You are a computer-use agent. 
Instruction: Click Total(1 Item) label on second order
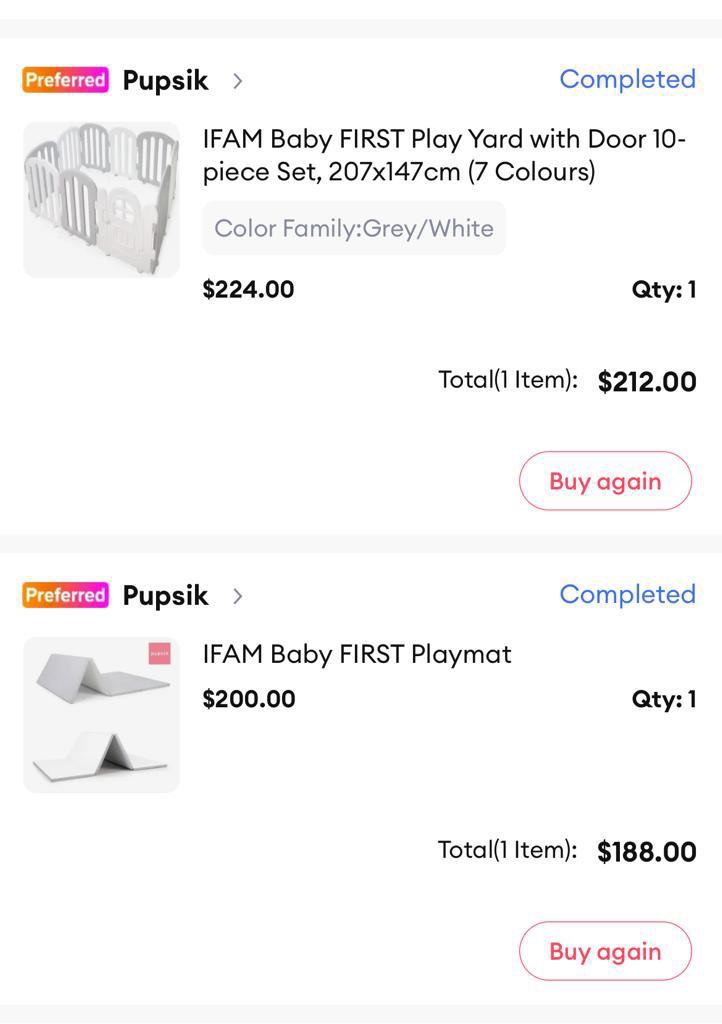click(506, 848)
